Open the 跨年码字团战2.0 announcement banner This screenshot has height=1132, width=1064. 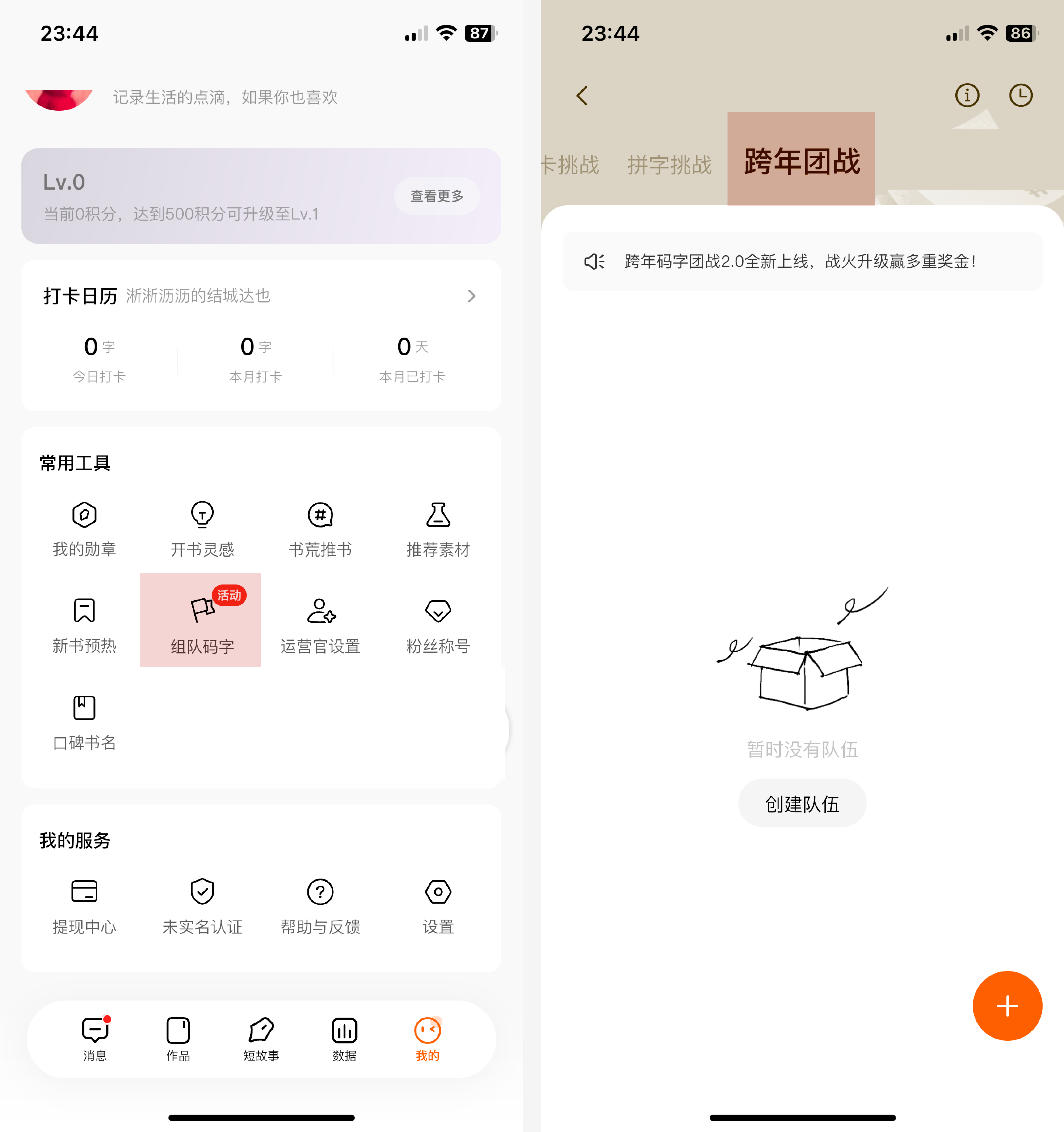[x=802, y=261]
